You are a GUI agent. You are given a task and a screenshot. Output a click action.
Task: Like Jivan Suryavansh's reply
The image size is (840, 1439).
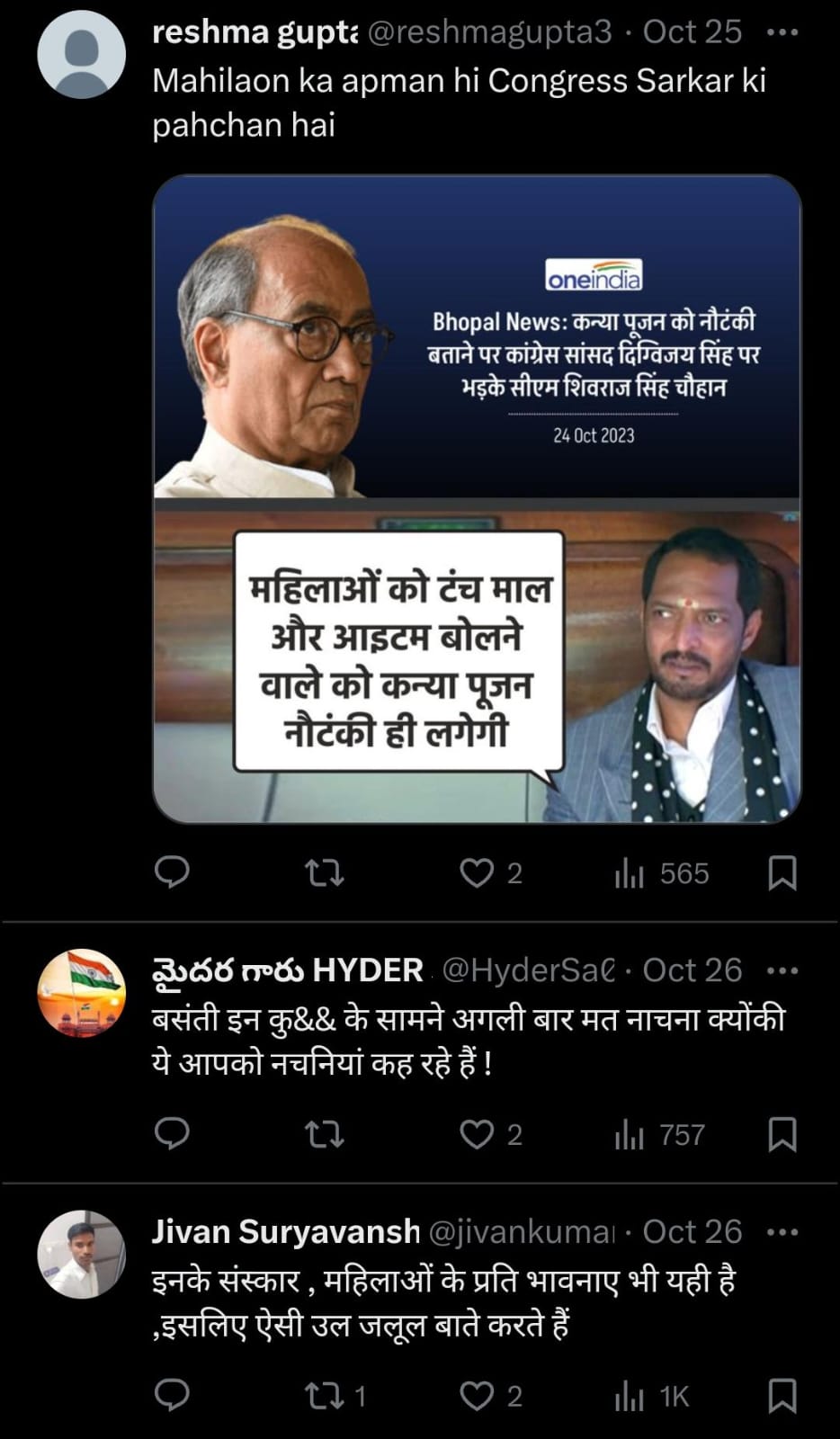click(x=477, y=1395)
